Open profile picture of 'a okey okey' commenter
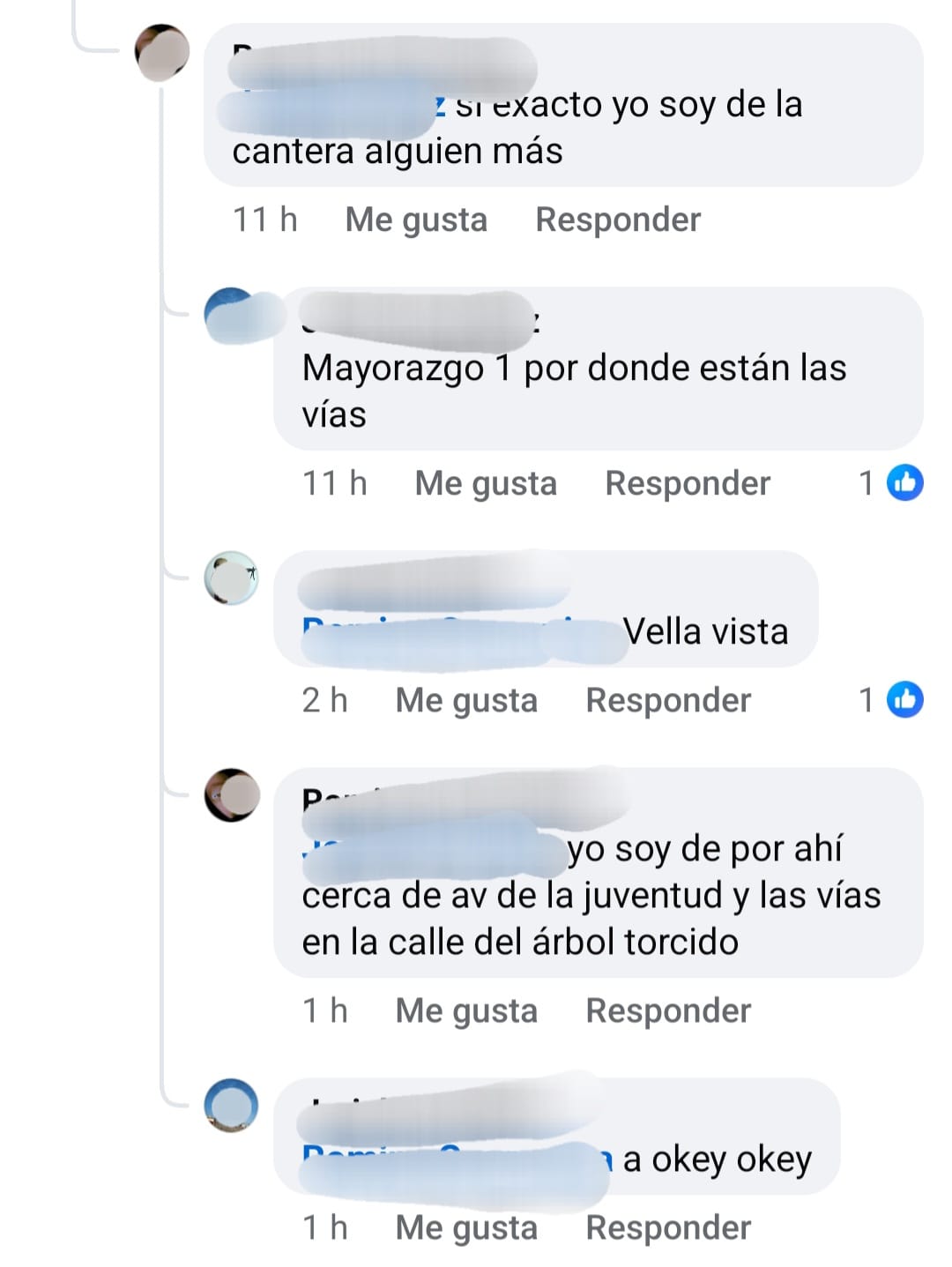The height and width of the screenshot is (1267, 952). [231, 1105]
